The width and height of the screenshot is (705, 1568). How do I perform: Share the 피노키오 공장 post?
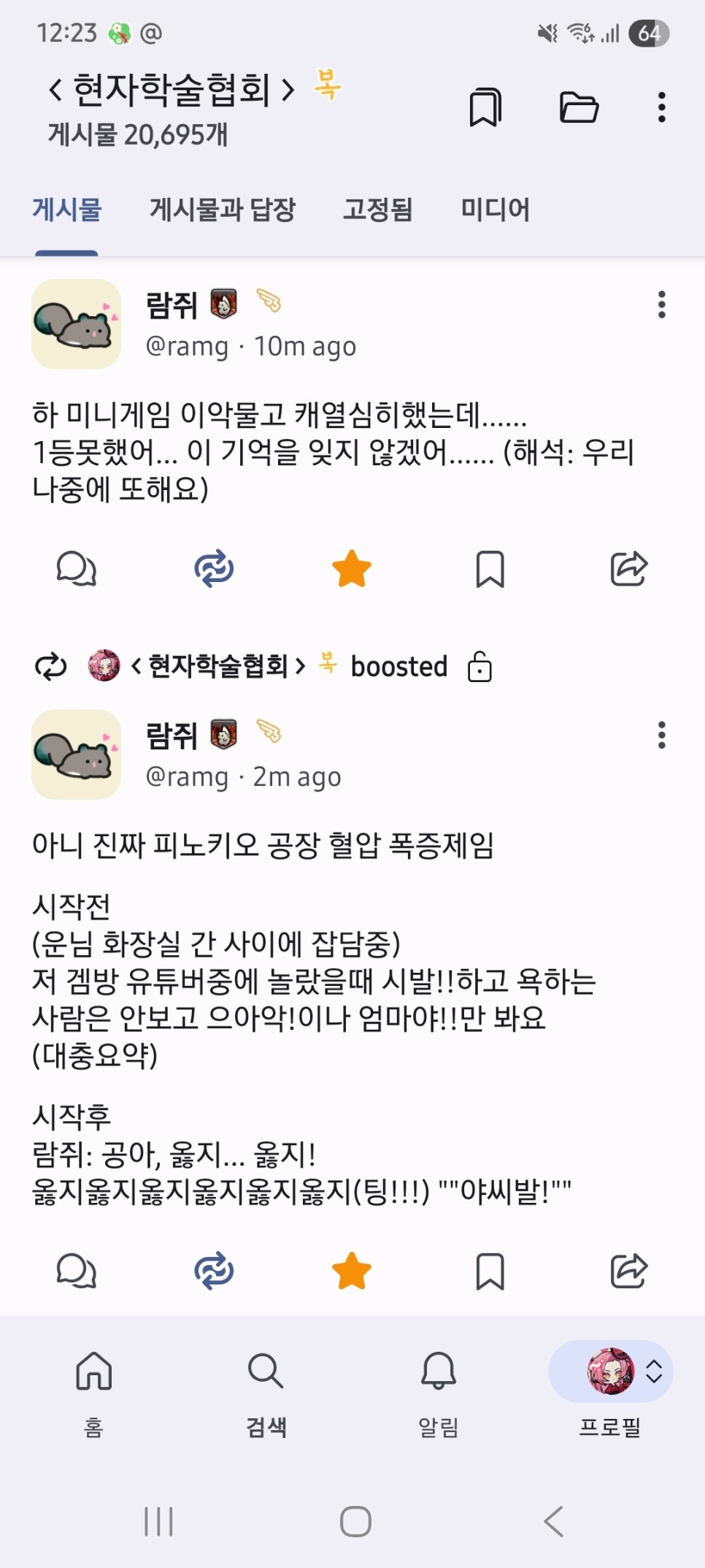coord(628,1271)
